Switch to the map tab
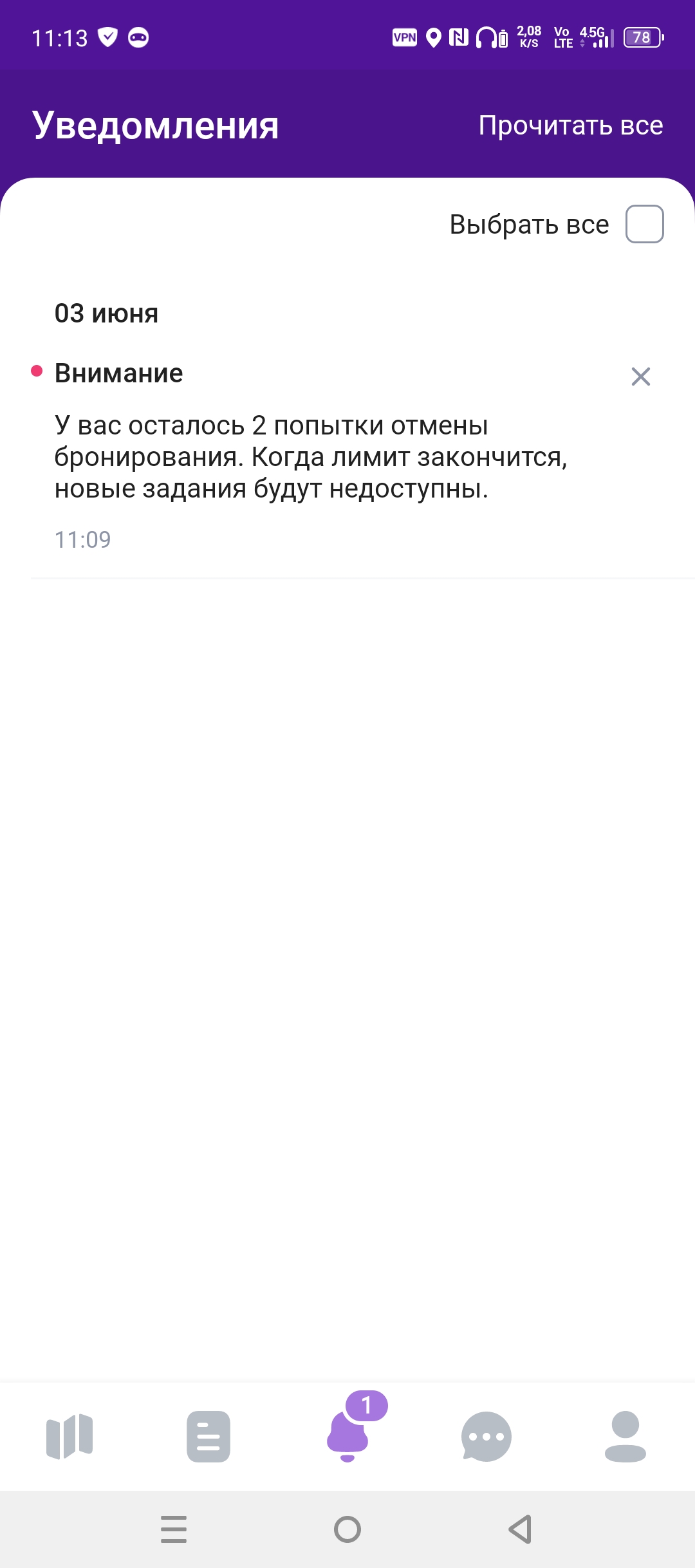Image resolution: width=695 pixels, height=1568 pixels. (69, 1436)
